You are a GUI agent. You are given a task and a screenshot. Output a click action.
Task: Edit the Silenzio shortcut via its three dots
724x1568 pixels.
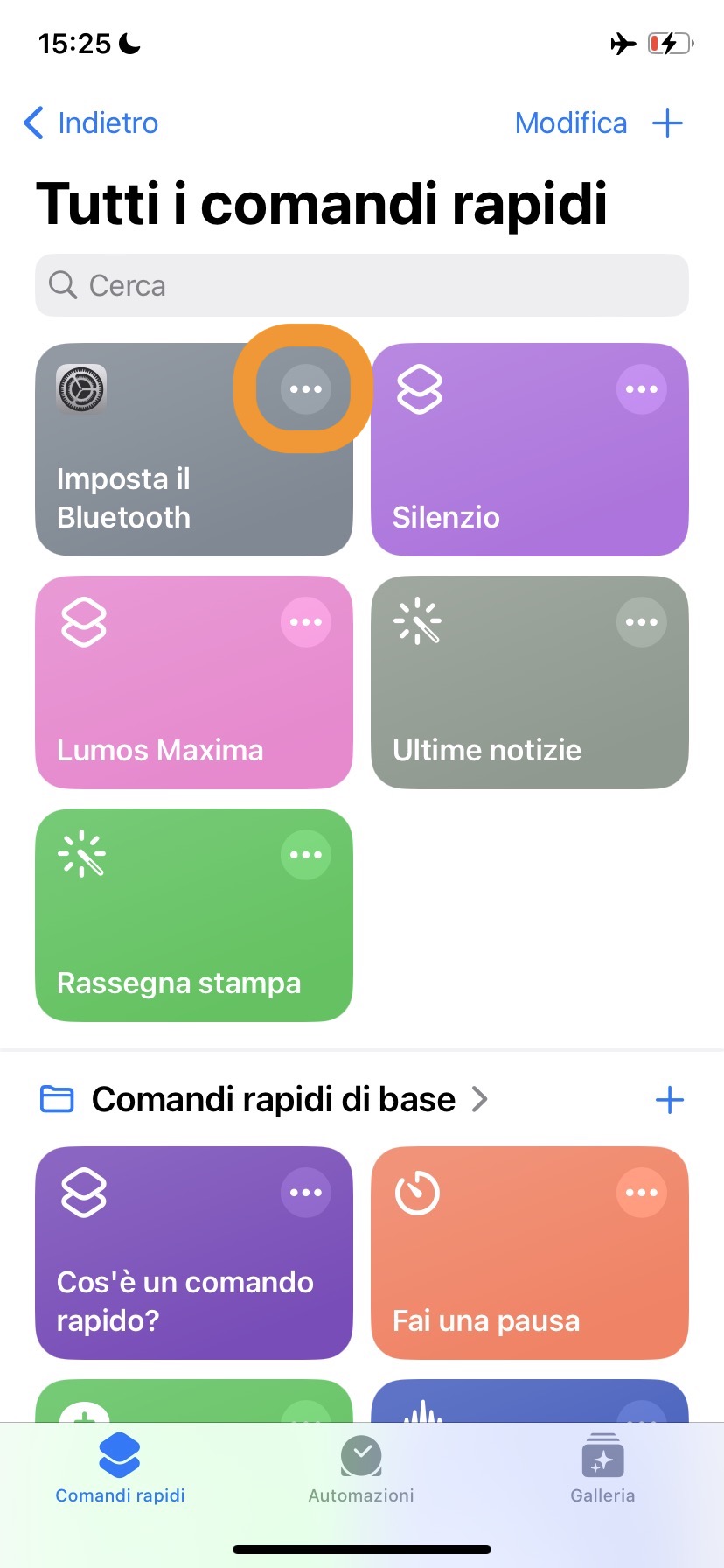(641, 389)
